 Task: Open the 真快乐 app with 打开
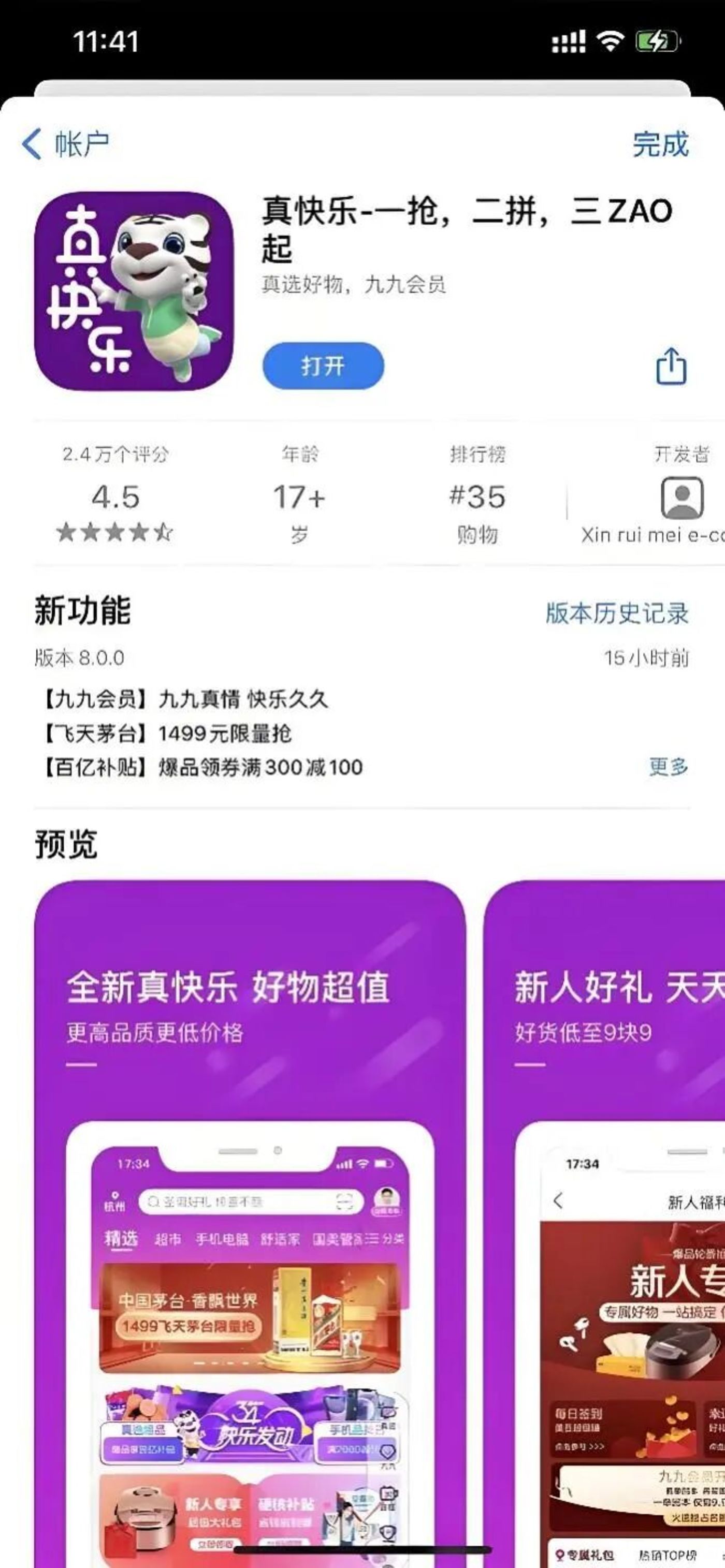(x=323, y=366)
